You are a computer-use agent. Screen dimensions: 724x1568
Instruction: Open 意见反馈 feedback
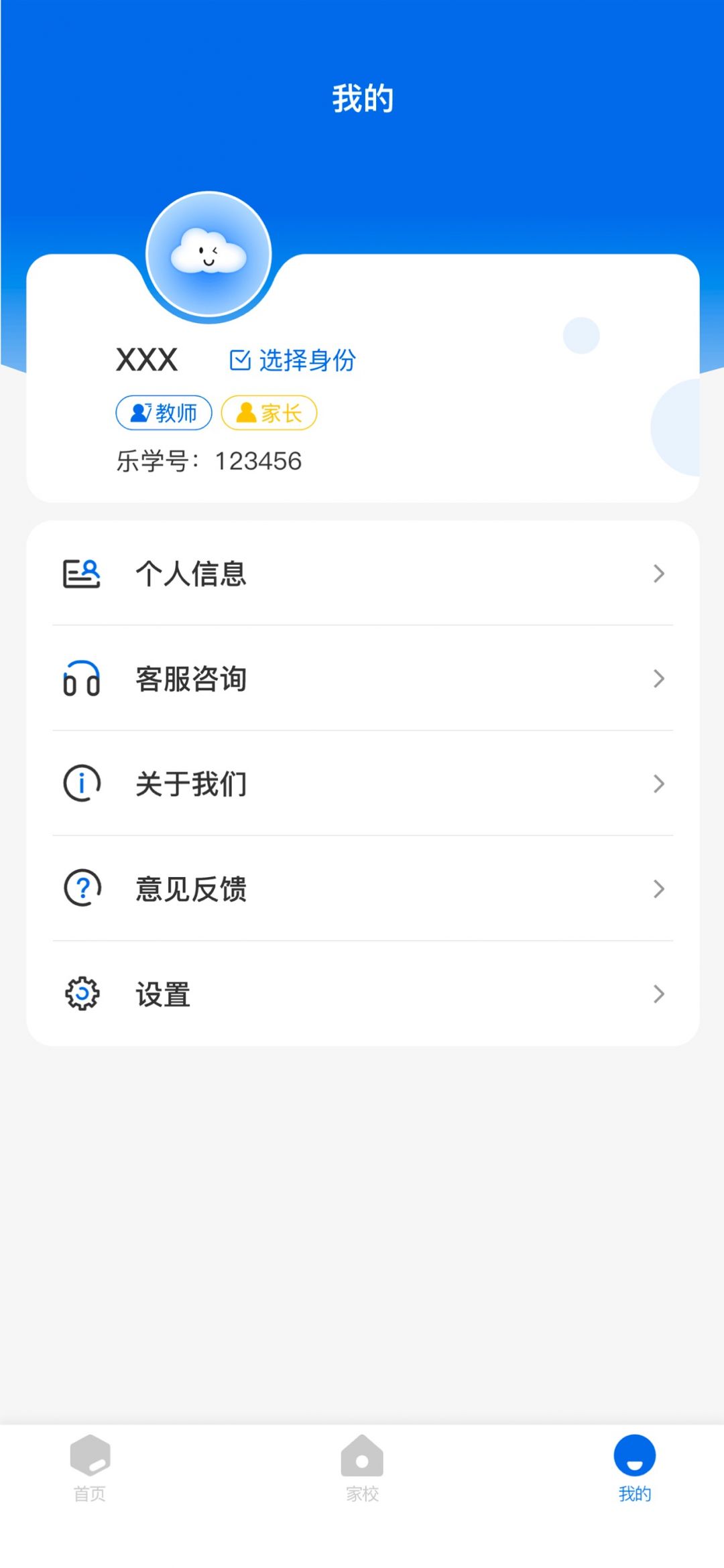click(363, 889)
